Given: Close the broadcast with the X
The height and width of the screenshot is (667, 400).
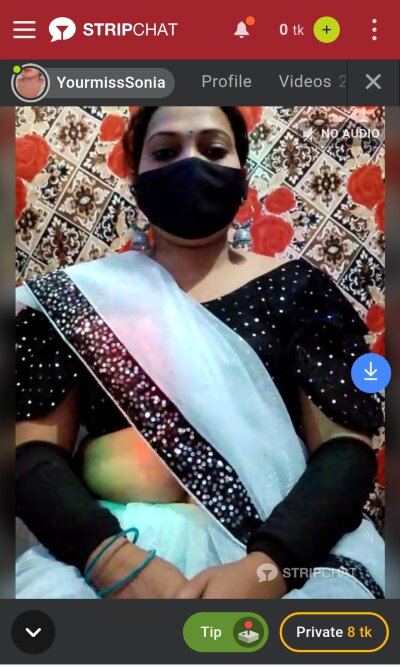Looking at the screenshot, I should click(x=373, y=82).
